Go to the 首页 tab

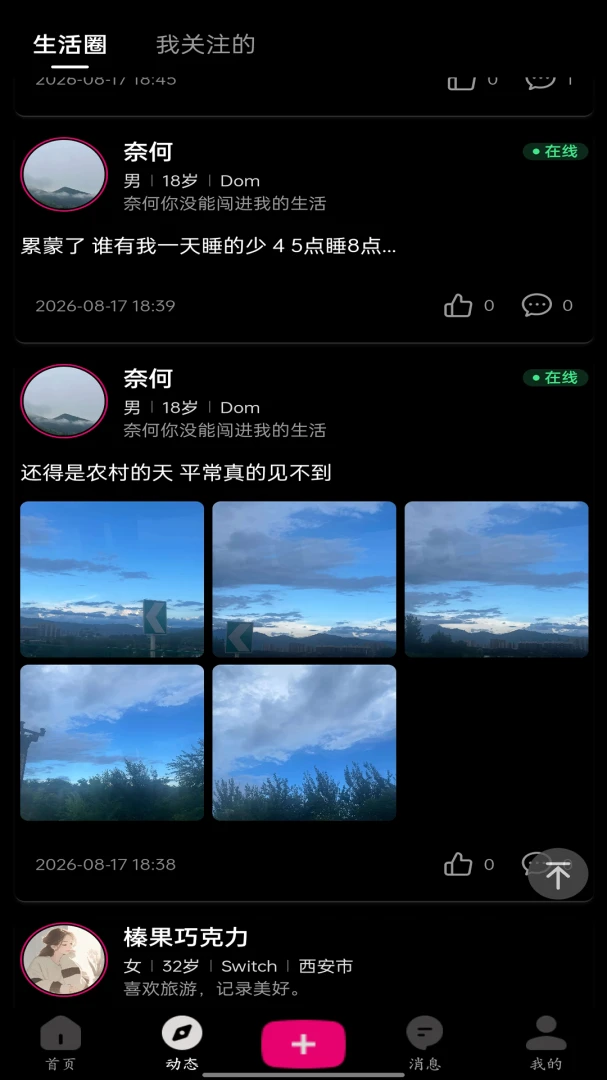[x=61, y=1043]
